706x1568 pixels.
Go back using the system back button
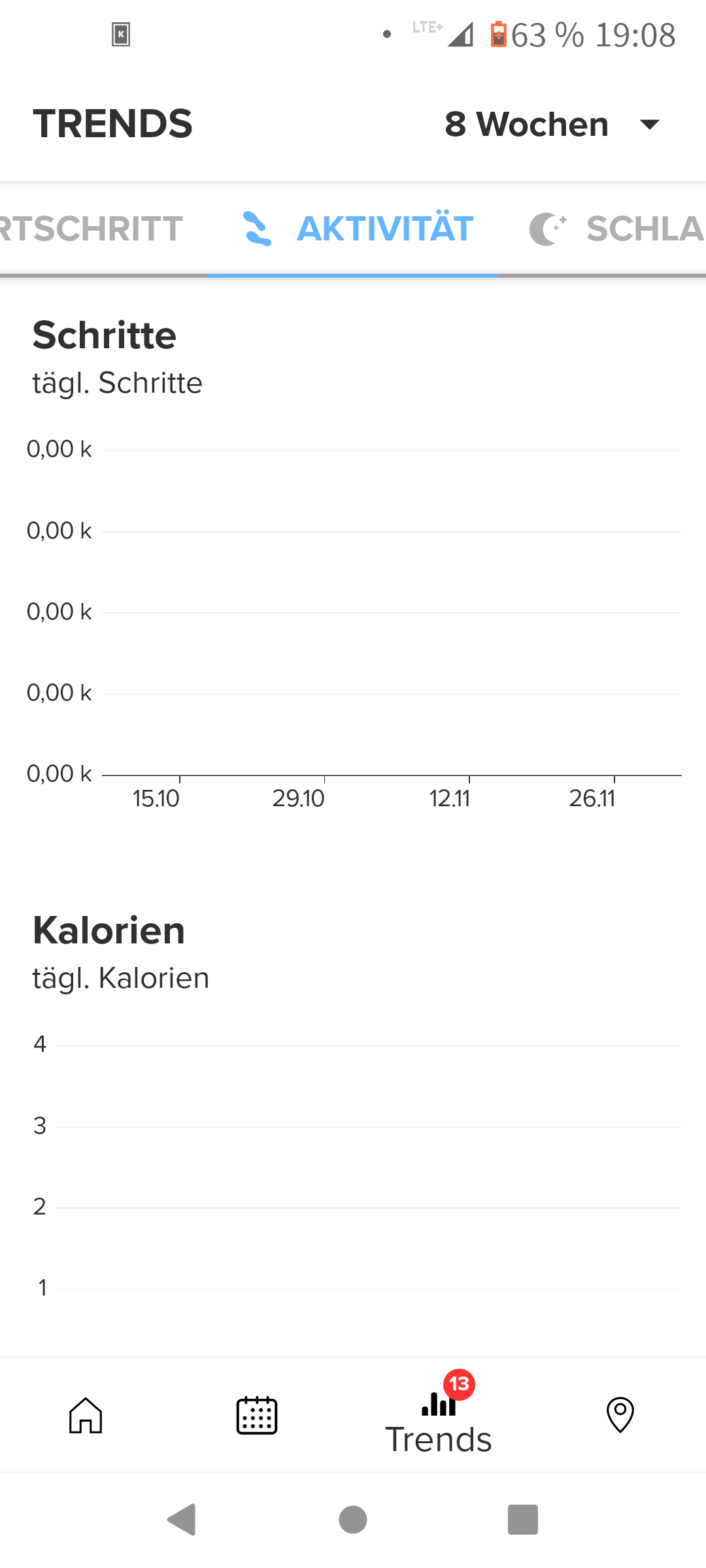coord(182,1520)
